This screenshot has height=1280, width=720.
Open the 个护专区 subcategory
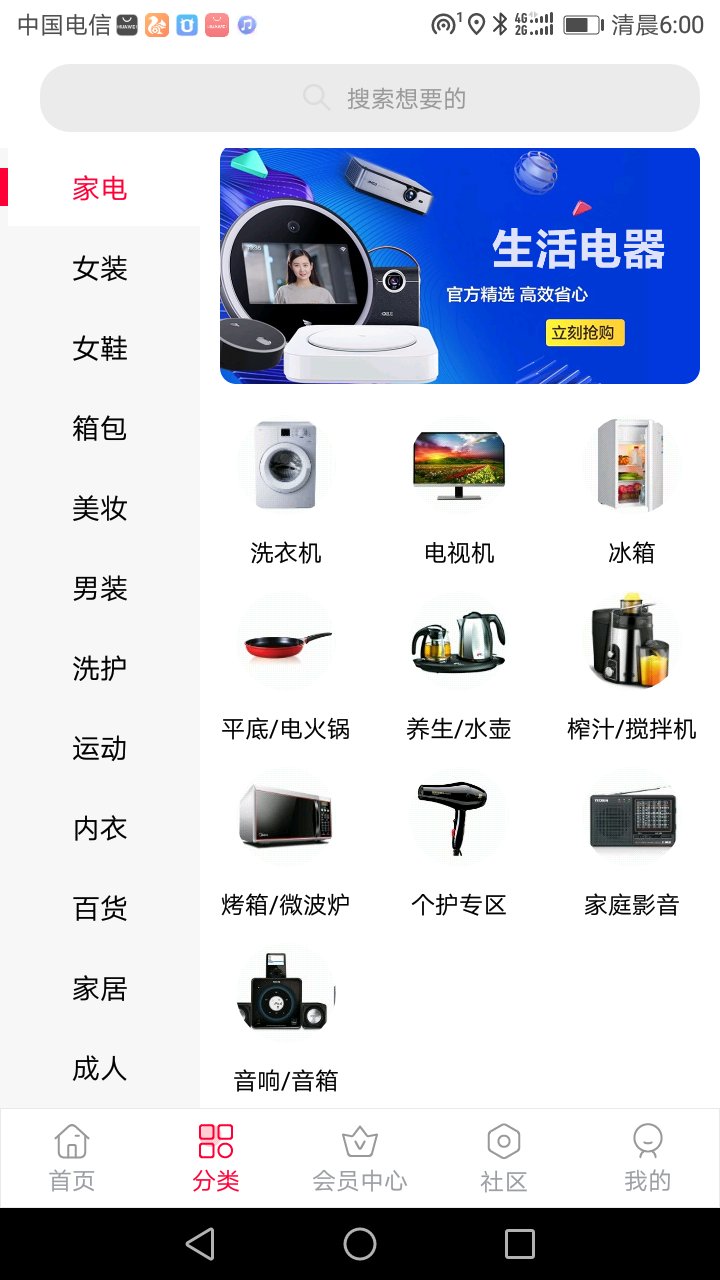coord(459,842)
